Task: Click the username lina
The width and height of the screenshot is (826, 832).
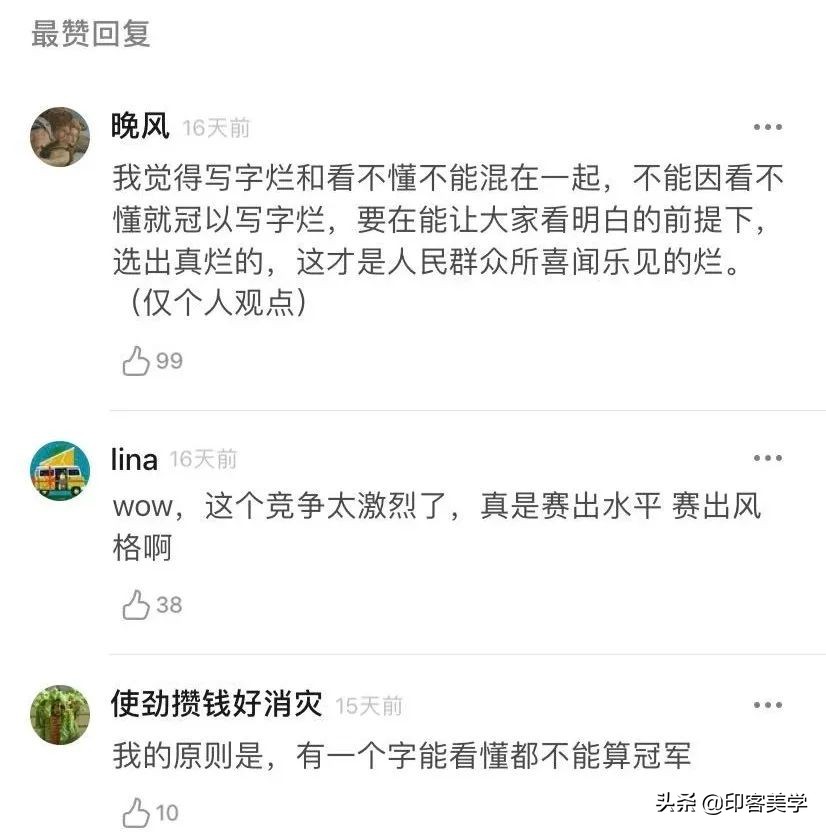Action: (133, 458)
